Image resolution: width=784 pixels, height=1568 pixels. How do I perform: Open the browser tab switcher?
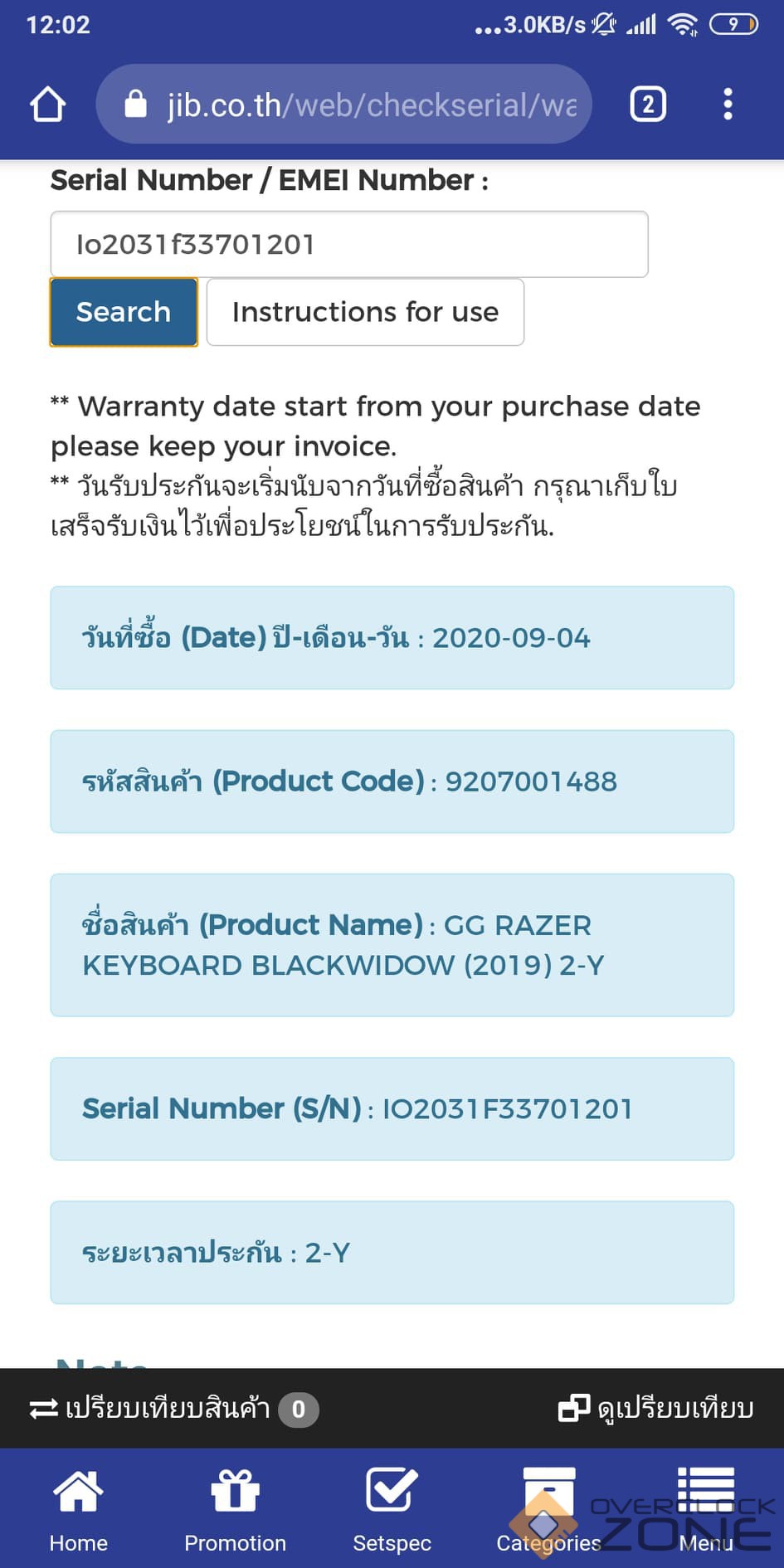[648, 105]
